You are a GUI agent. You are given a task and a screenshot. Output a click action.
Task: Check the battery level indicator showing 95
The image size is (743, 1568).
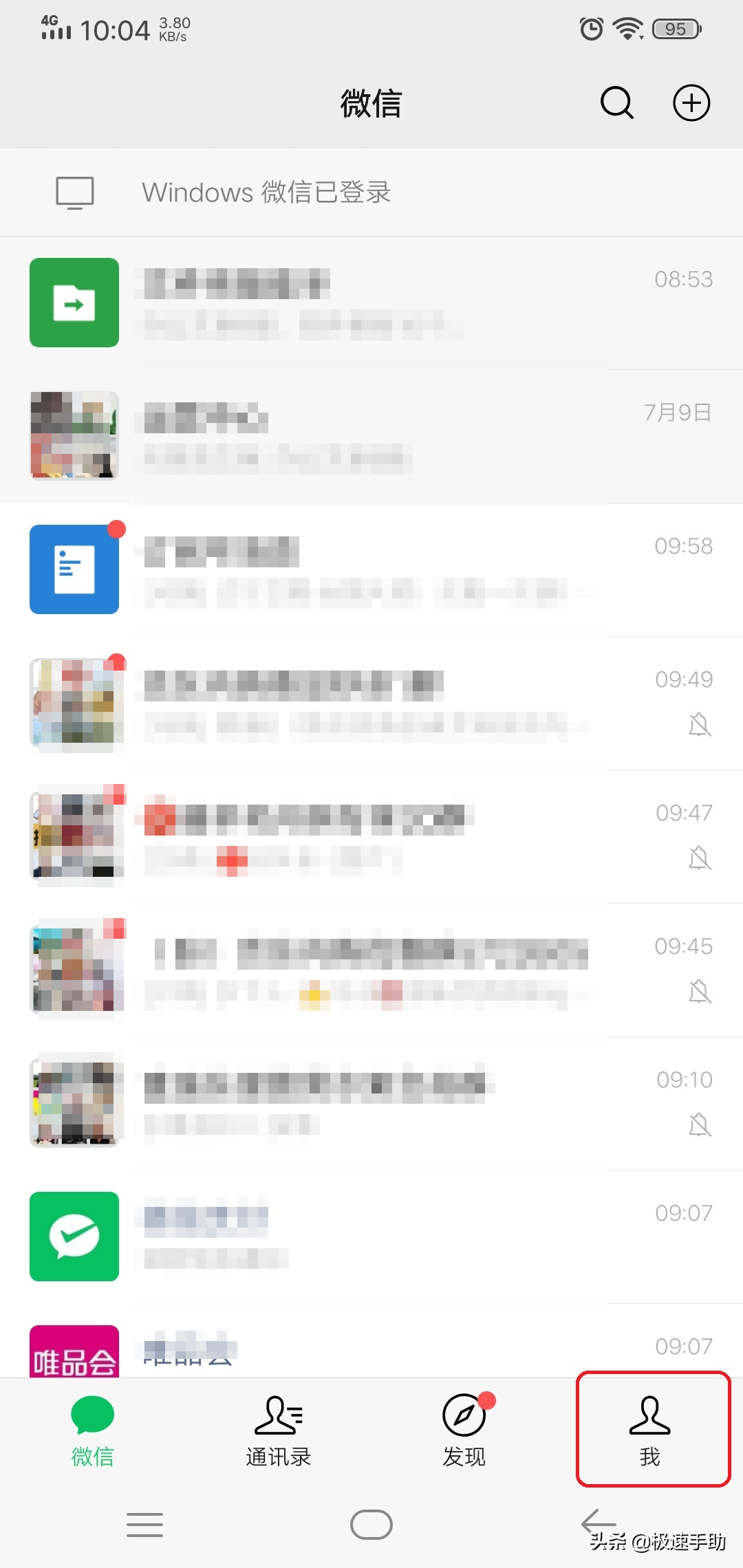[x=675, y=29]
